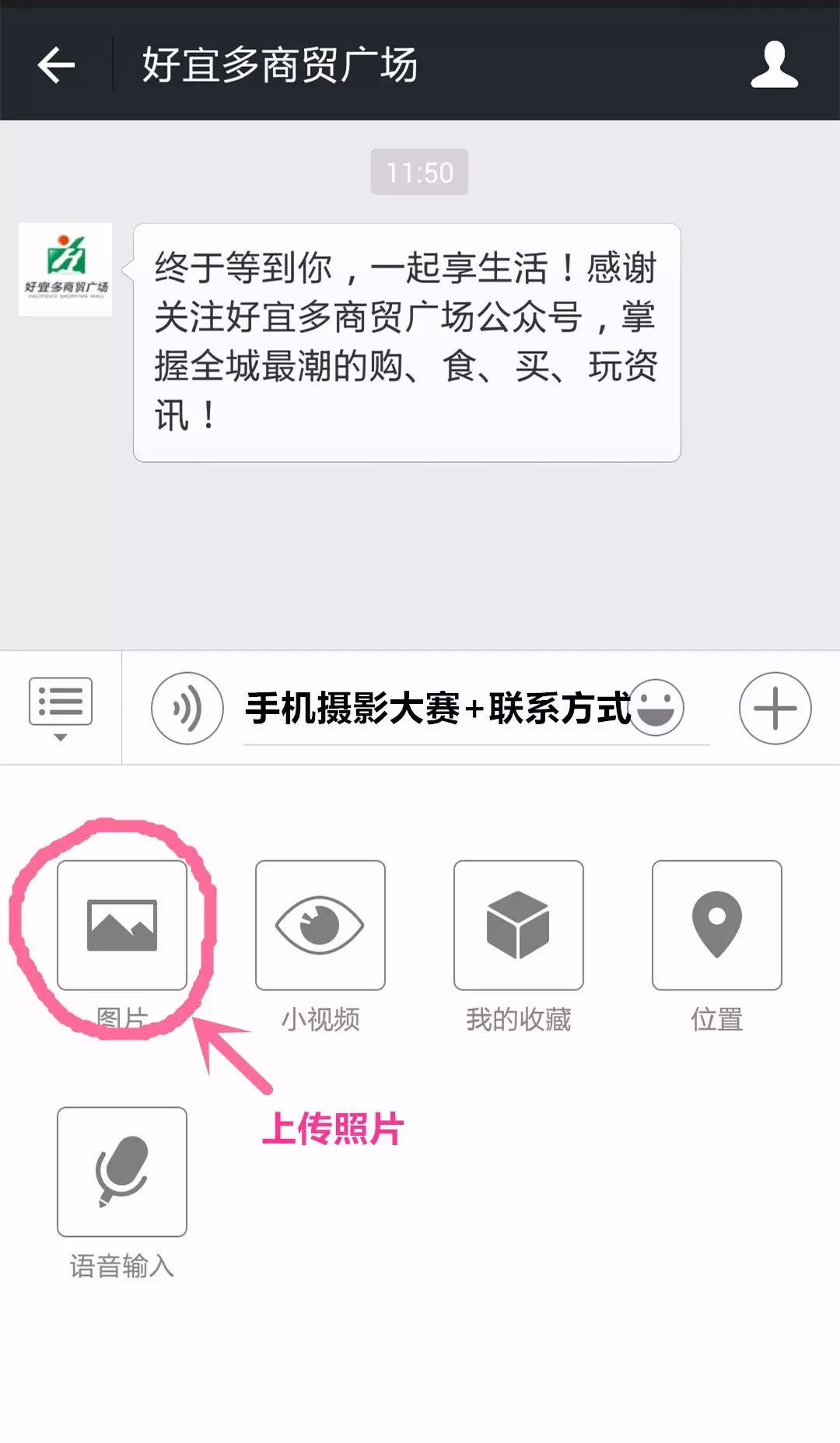Go back using the arrow icon
Screen dimensions: 840x1443
(56, 65)
